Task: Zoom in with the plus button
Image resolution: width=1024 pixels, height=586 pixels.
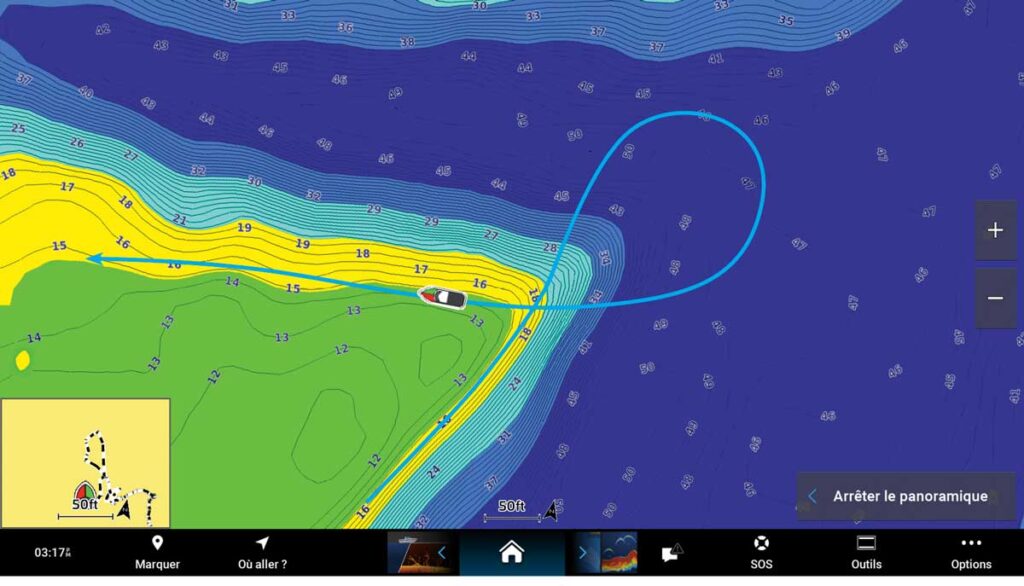Action: click(x=995, y=230)
